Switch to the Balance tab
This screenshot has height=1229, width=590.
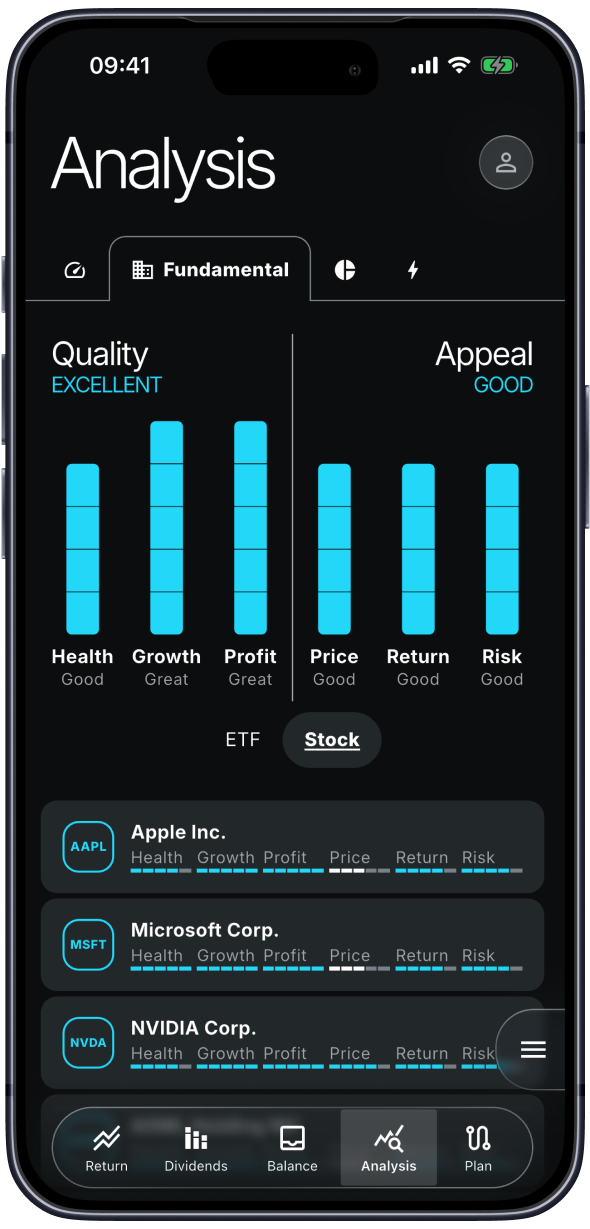pos(292,1147)
